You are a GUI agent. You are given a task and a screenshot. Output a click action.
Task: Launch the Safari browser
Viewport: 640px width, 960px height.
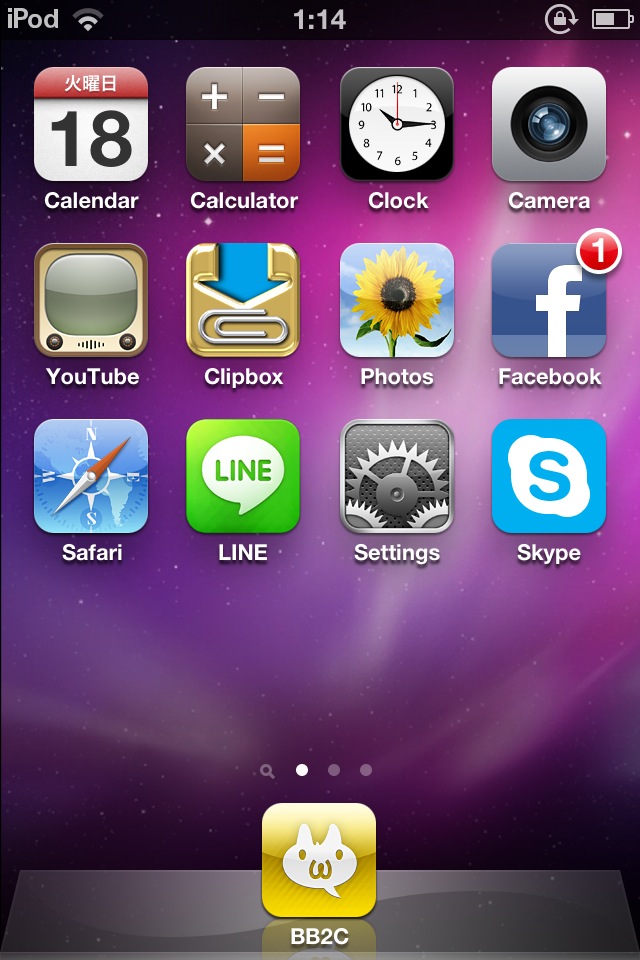91,476
